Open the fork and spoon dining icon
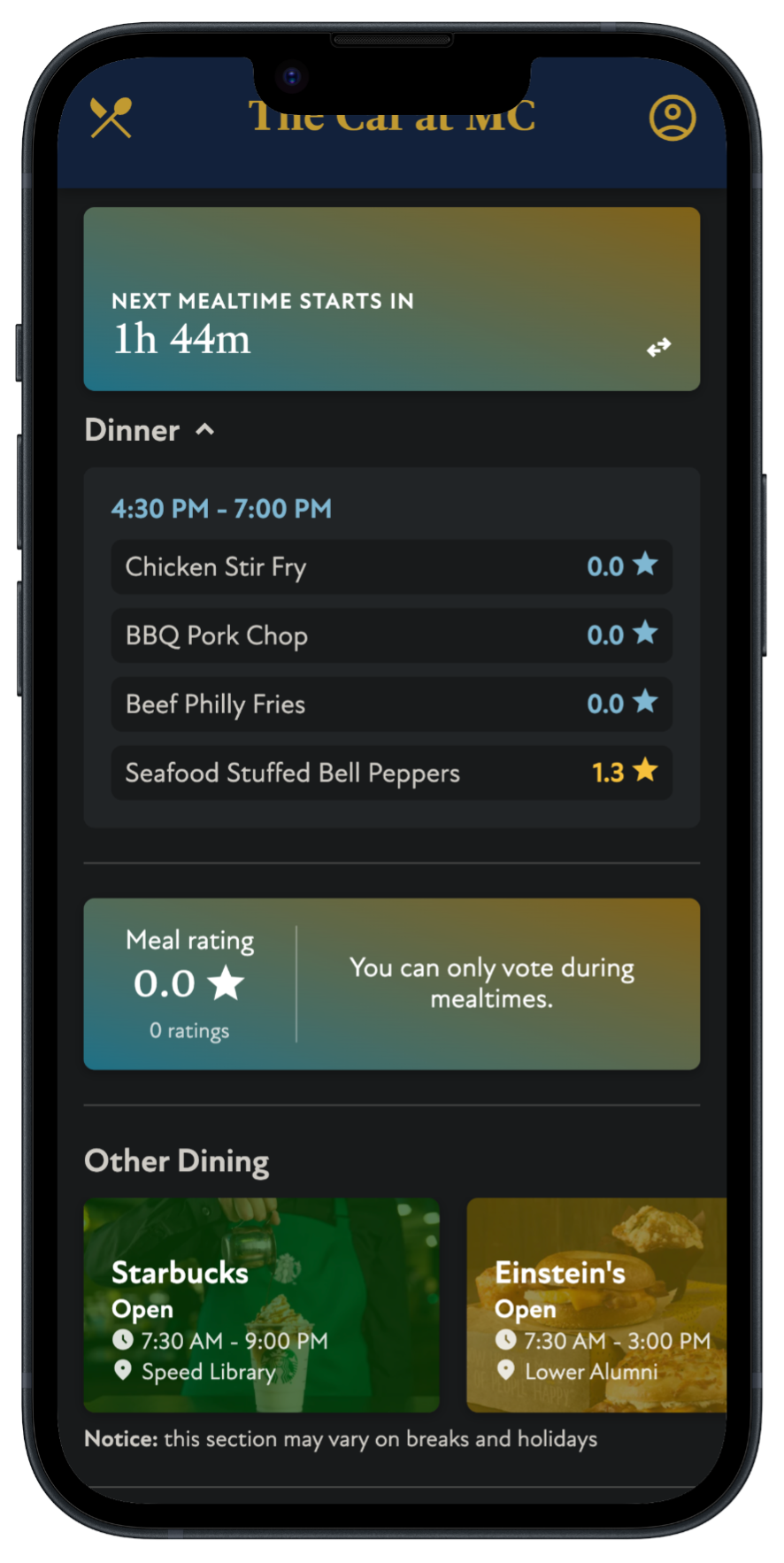The width and height of the screenshot is (784, 1563). coord(111,118)
